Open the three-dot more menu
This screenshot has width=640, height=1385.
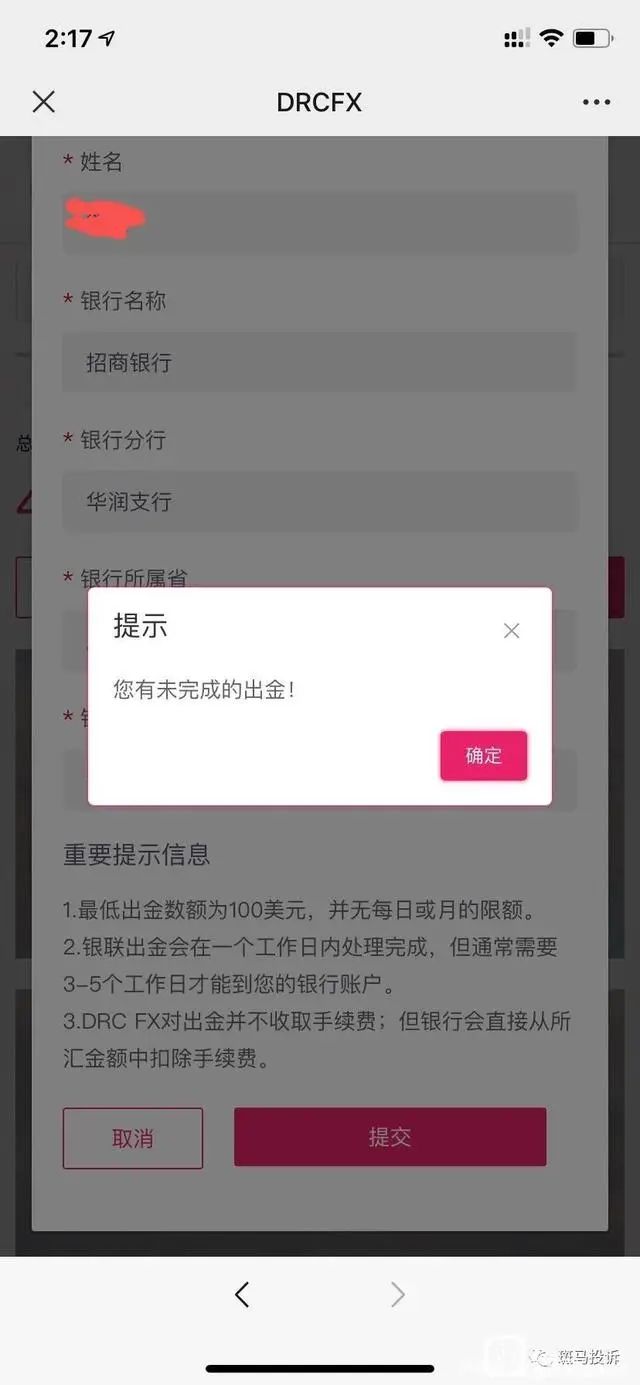(596, 102)
